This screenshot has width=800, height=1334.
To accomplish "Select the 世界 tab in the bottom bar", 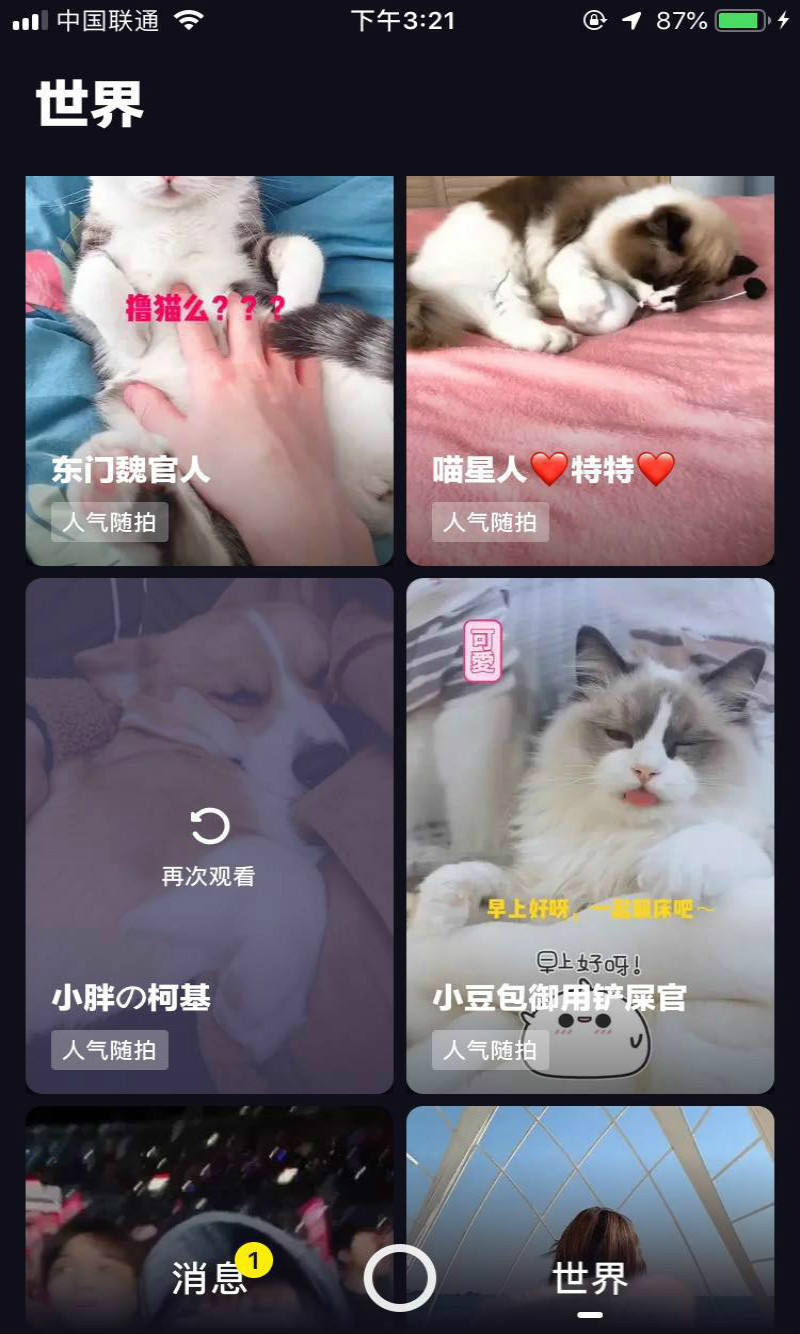I will [x=590, y=1278].
